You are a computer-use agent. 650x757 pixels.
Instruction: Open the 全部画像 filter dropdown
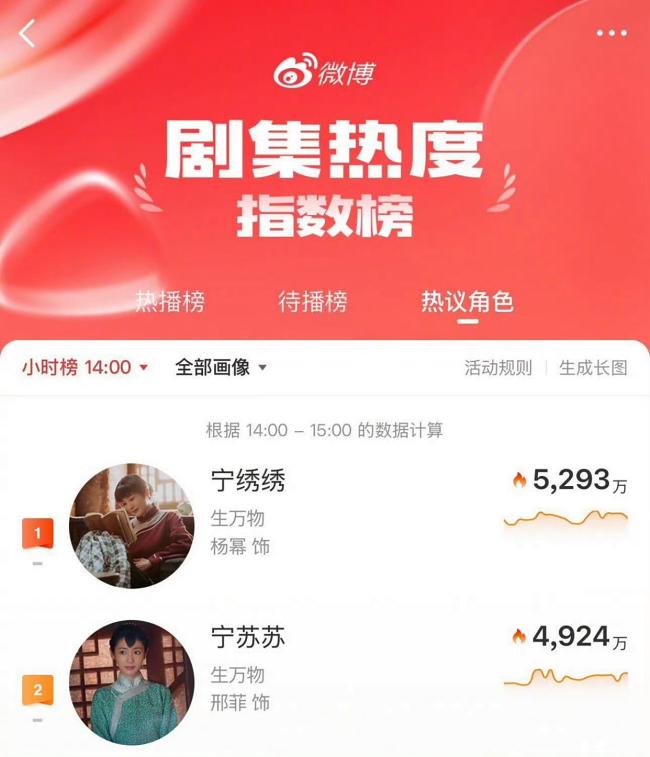coord(221,368)
